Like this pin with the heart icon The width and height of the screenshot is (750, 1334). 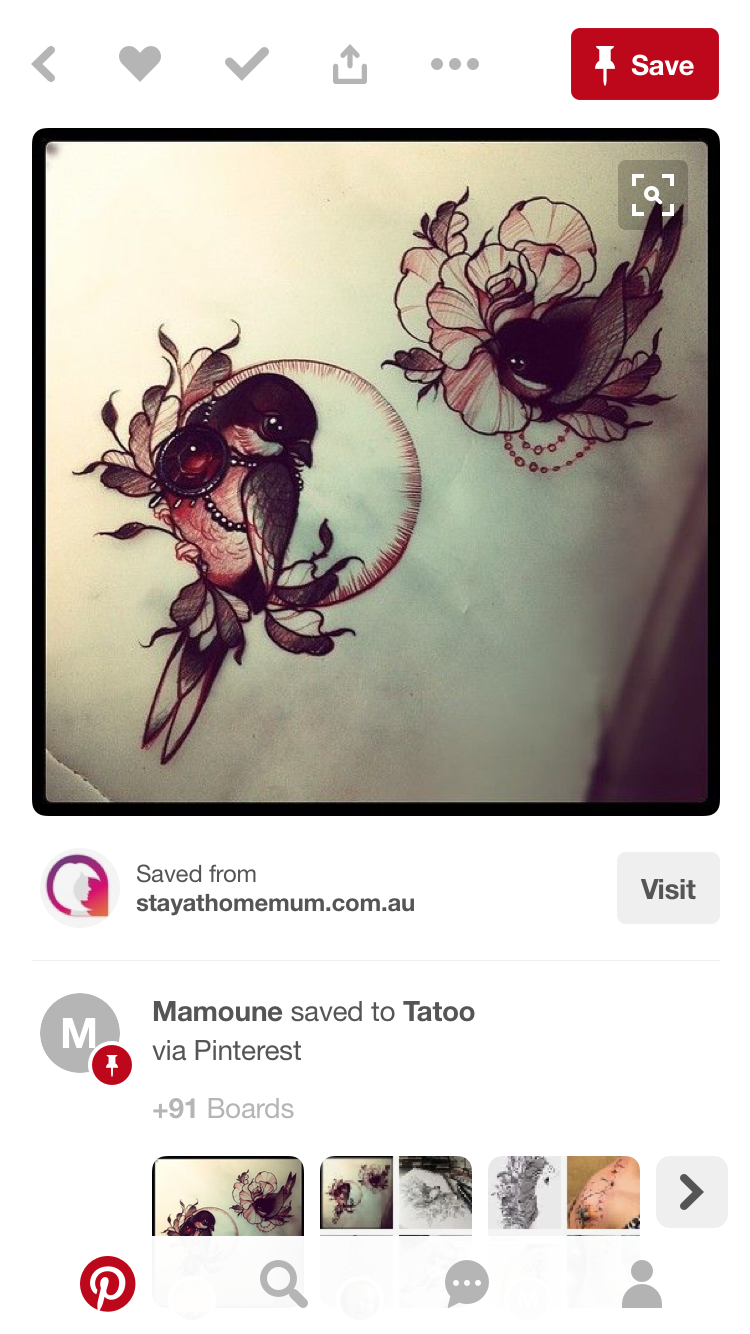point(140,65)
